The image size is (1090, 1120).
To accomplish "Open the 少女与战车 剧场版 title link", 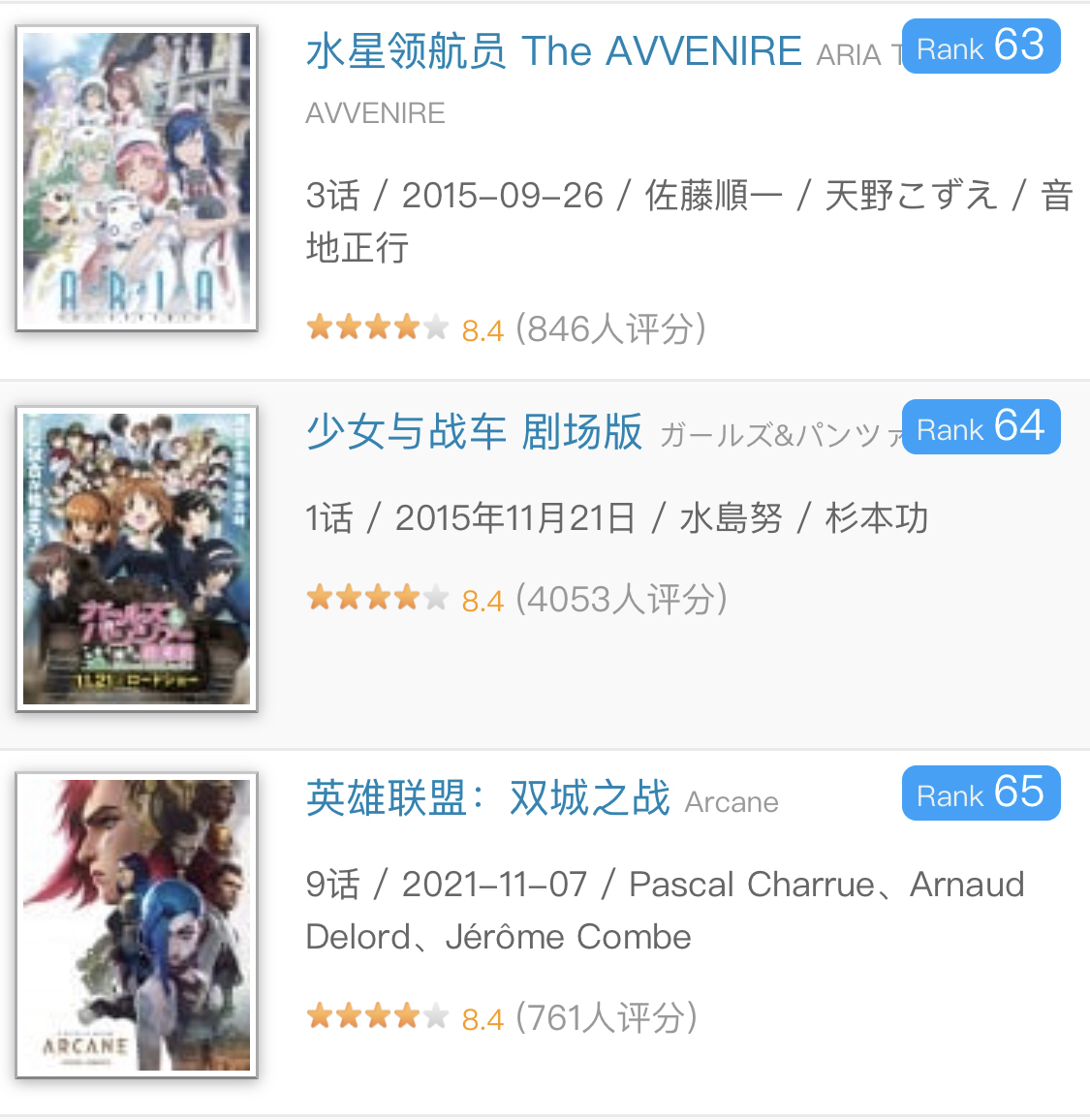I will [x=474, y=432].
